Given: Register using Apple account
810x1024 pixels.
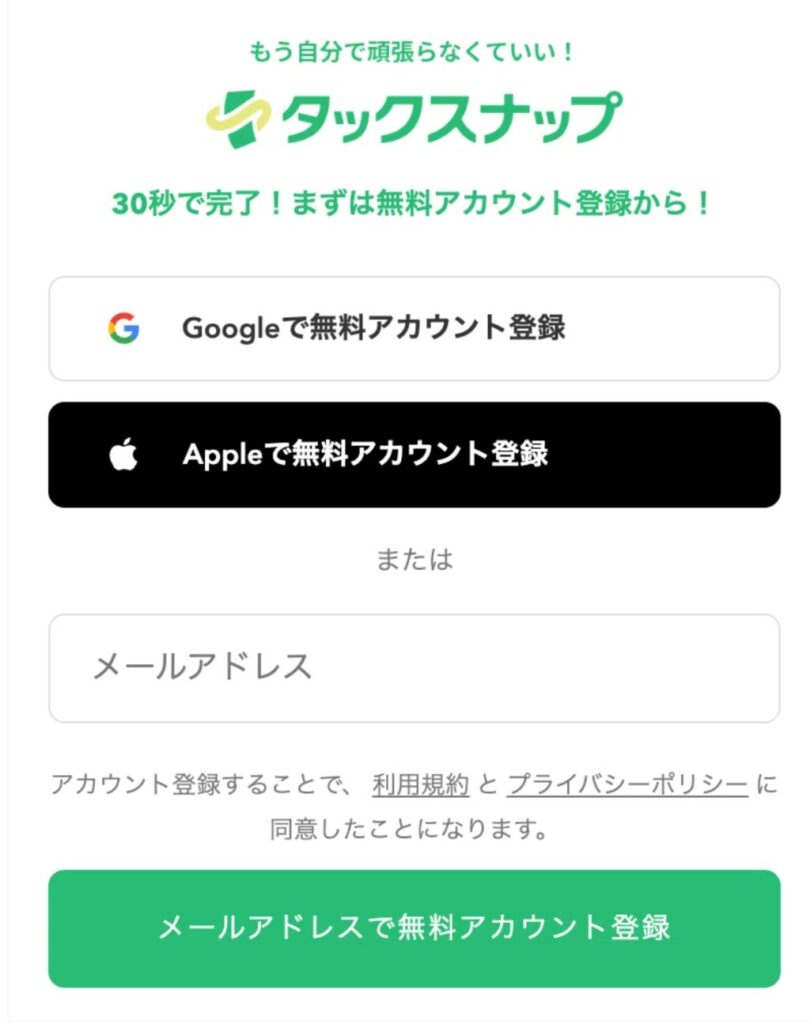Looking at the screenshot, I should tap(414, 455).
